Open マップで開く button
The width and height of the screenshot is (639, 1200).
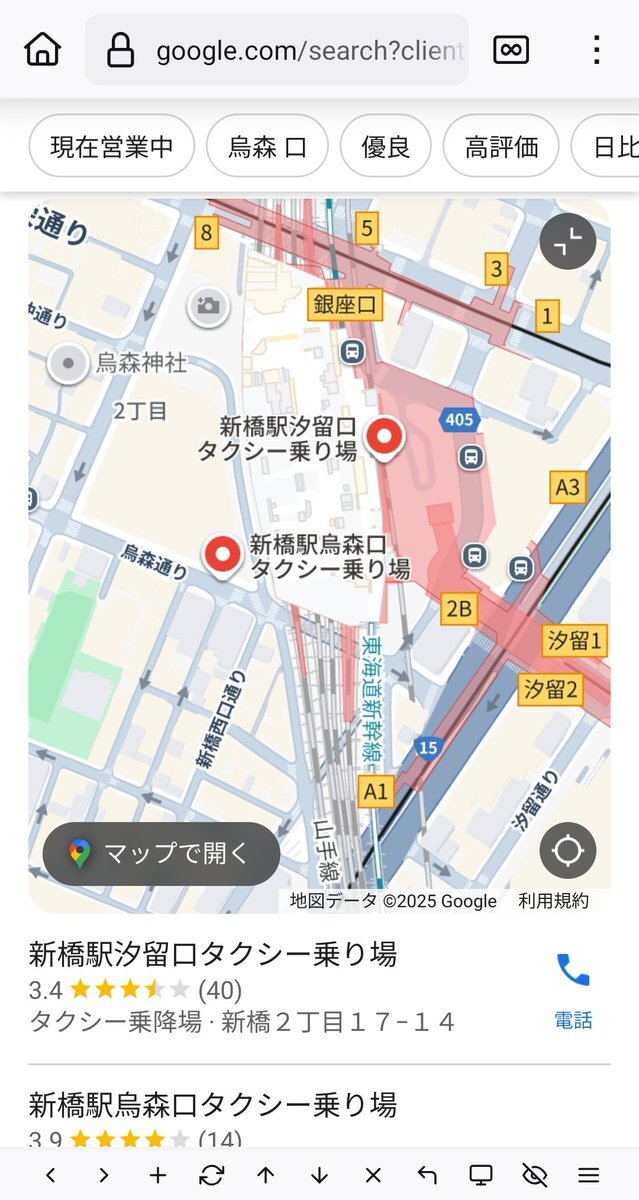coord(161,853)
